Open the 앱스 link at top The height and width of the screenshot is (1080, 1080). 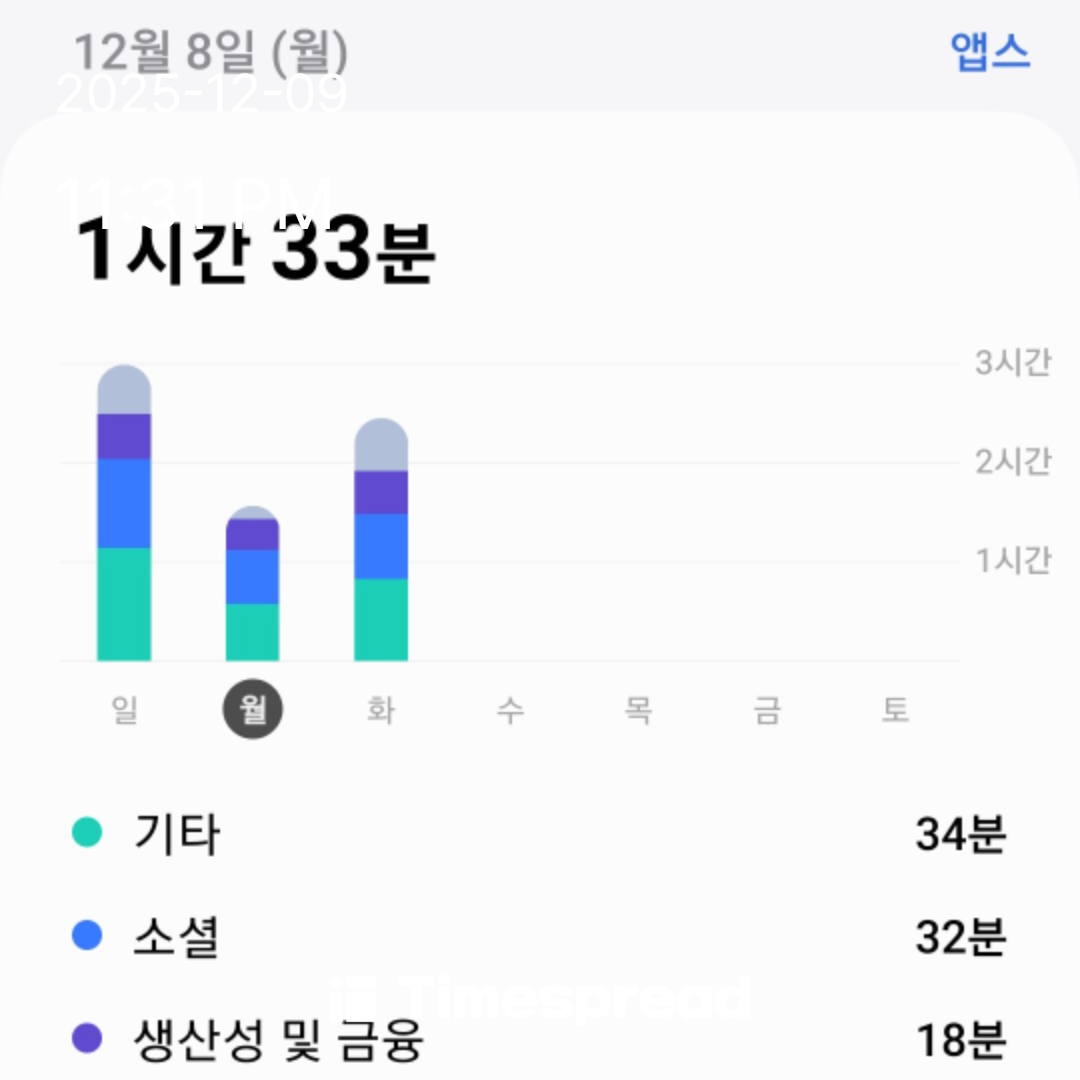(x=989, y=52)
